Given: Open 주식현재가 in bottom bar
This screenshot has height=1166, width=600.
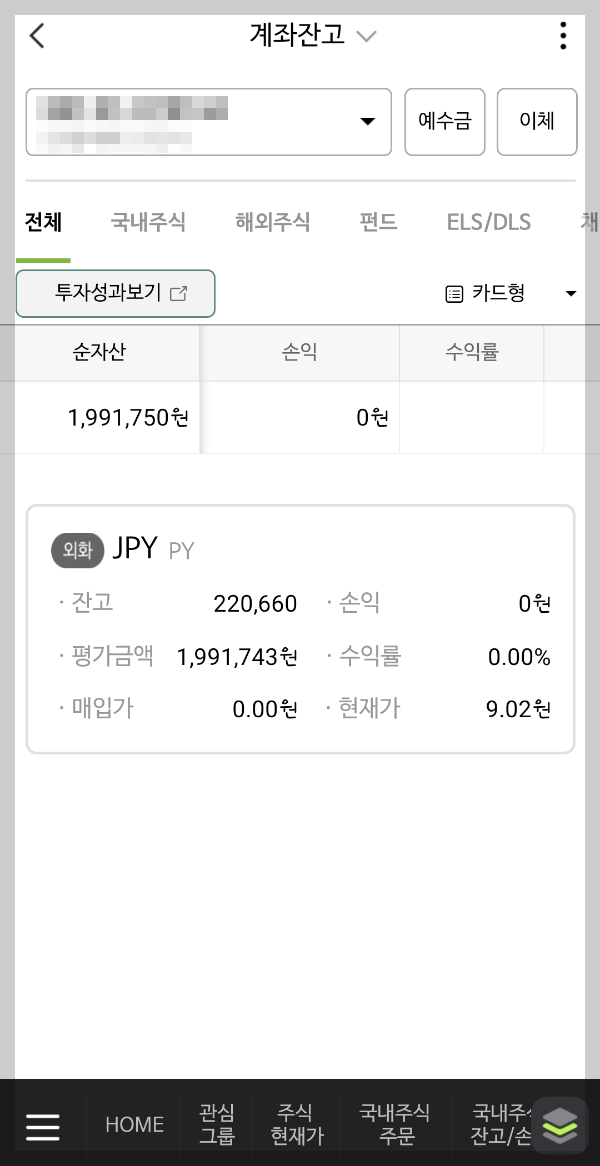Looking at the screenshot, I should (x=297, y=1124).
